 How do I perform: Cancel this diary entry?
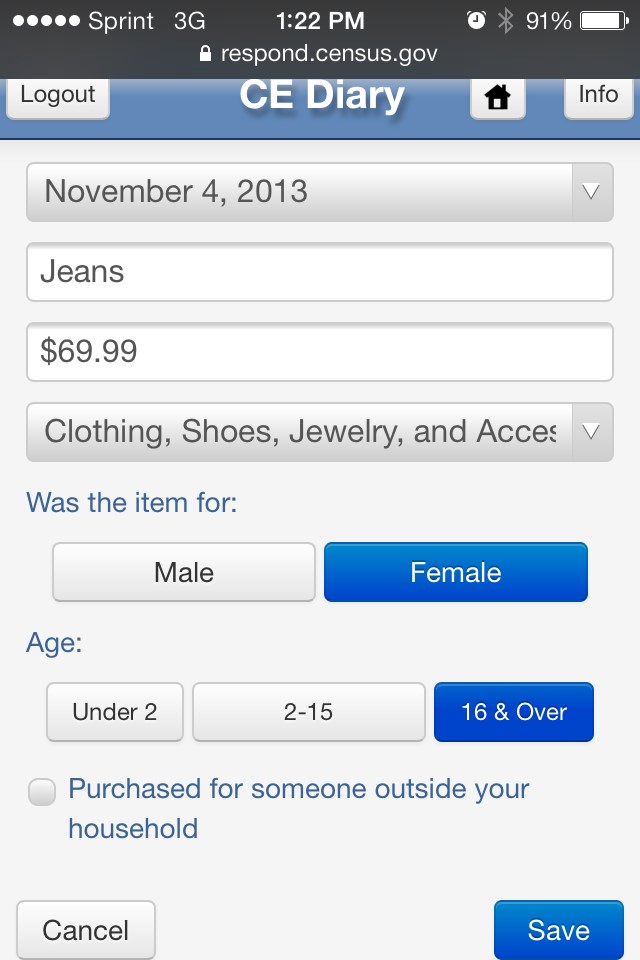[x=86, y=930]
